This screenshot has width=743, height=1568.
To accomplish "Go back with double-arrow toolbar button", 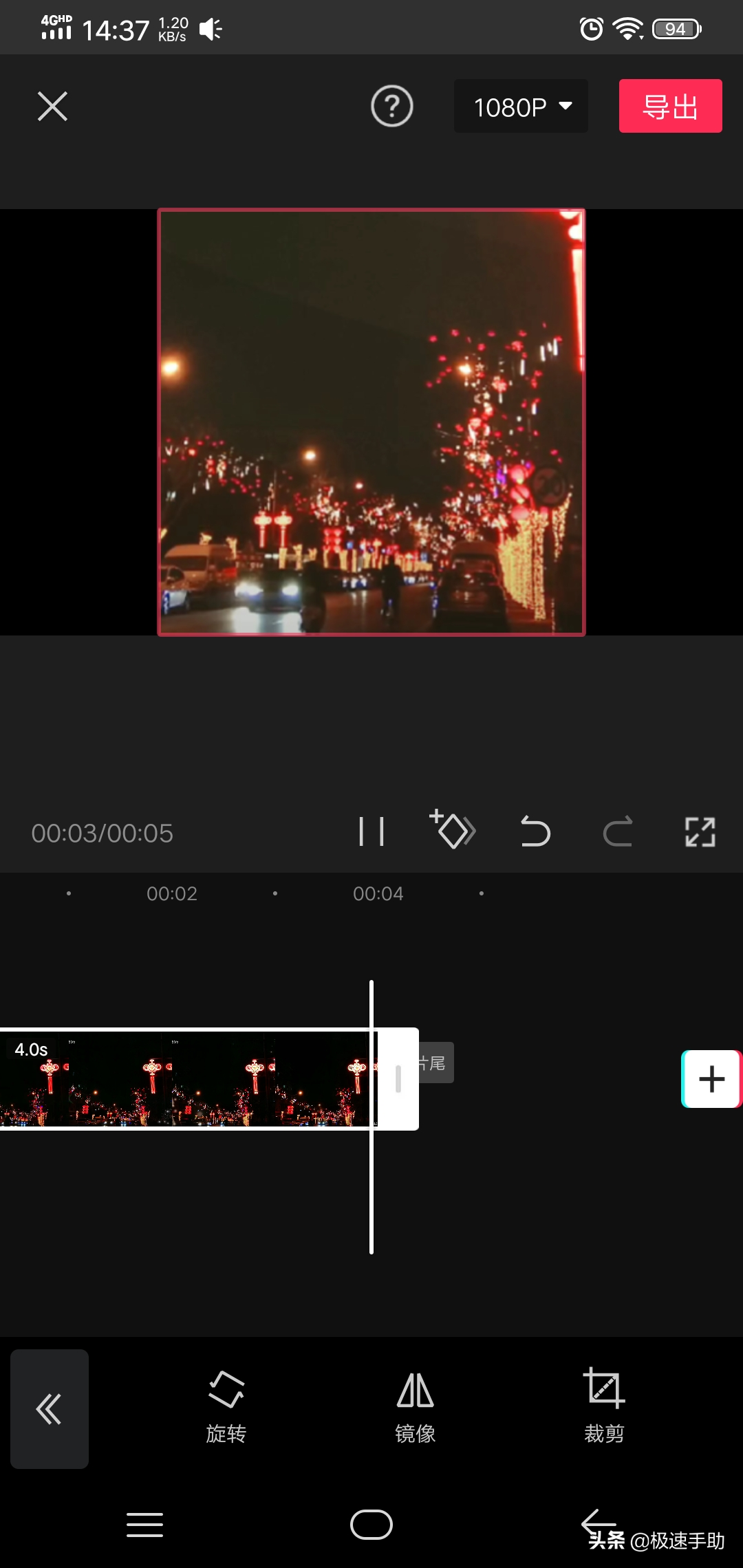I will [x=50, y=1409].
